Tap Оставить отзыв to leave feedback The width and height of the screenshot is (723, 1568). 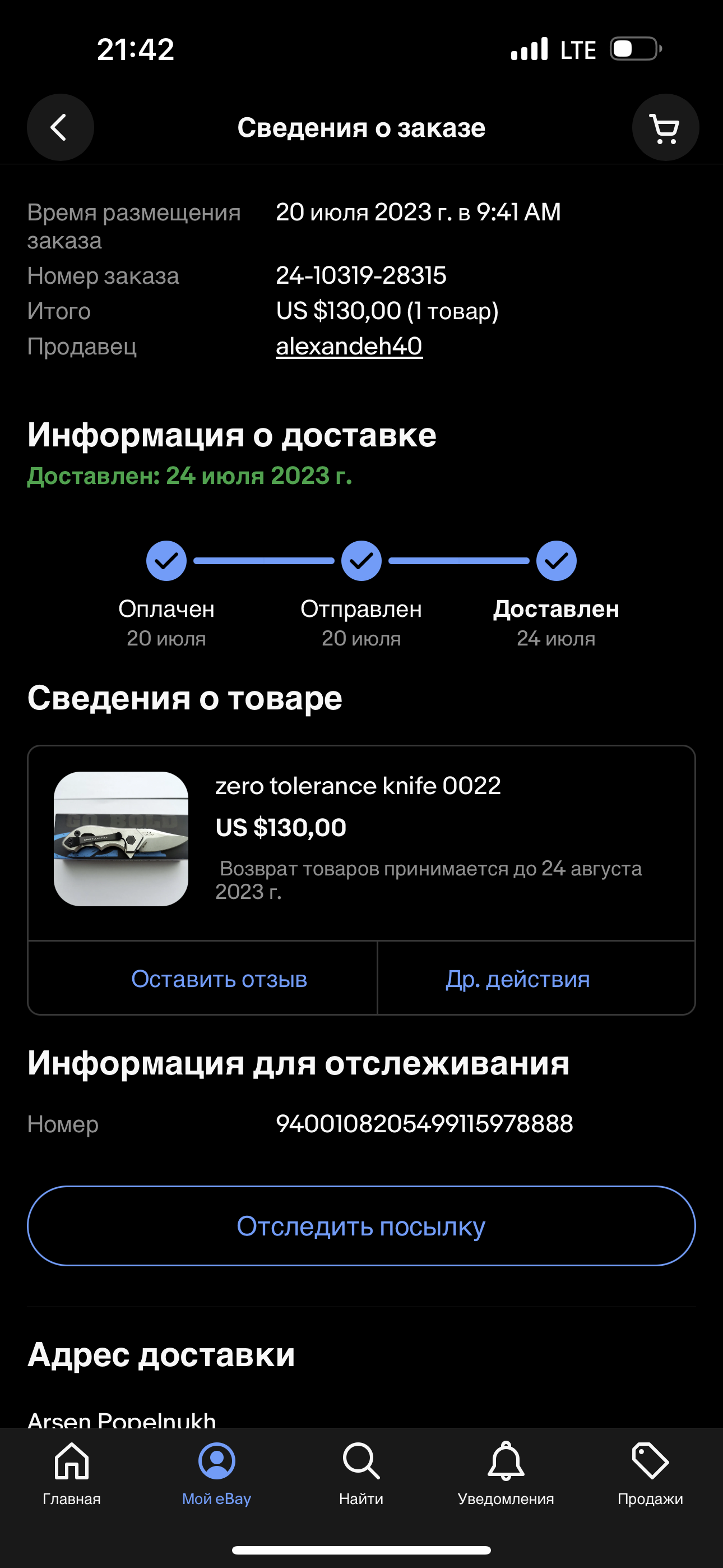tap(219, 979)
